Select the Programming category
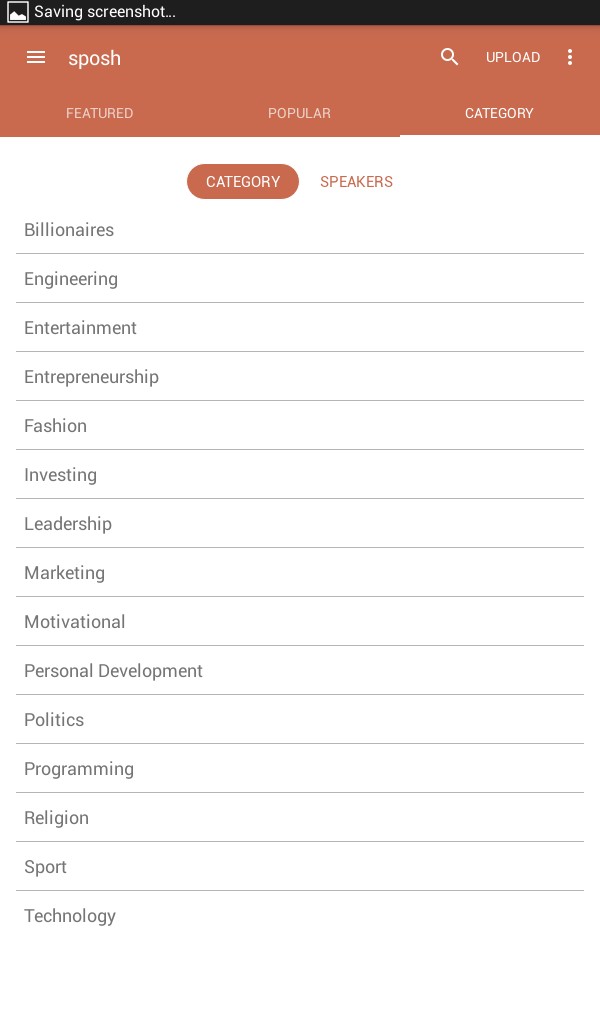 [x=300, y=769]
